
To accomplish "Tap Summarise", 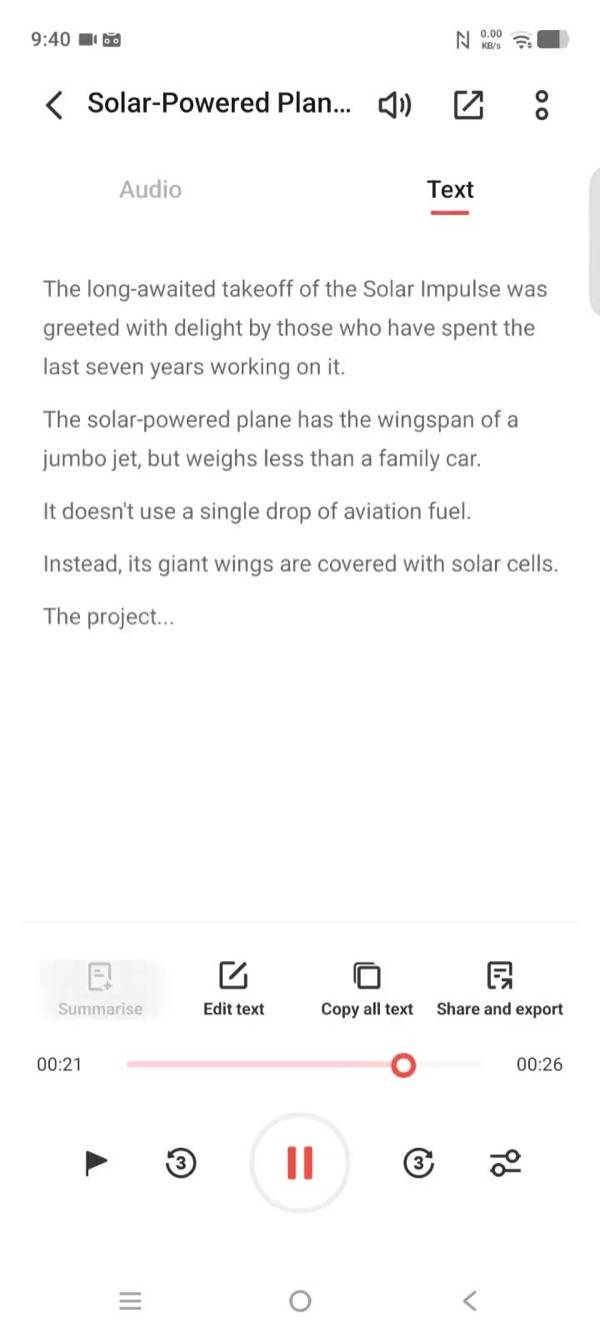I will (x=100, y=988).
